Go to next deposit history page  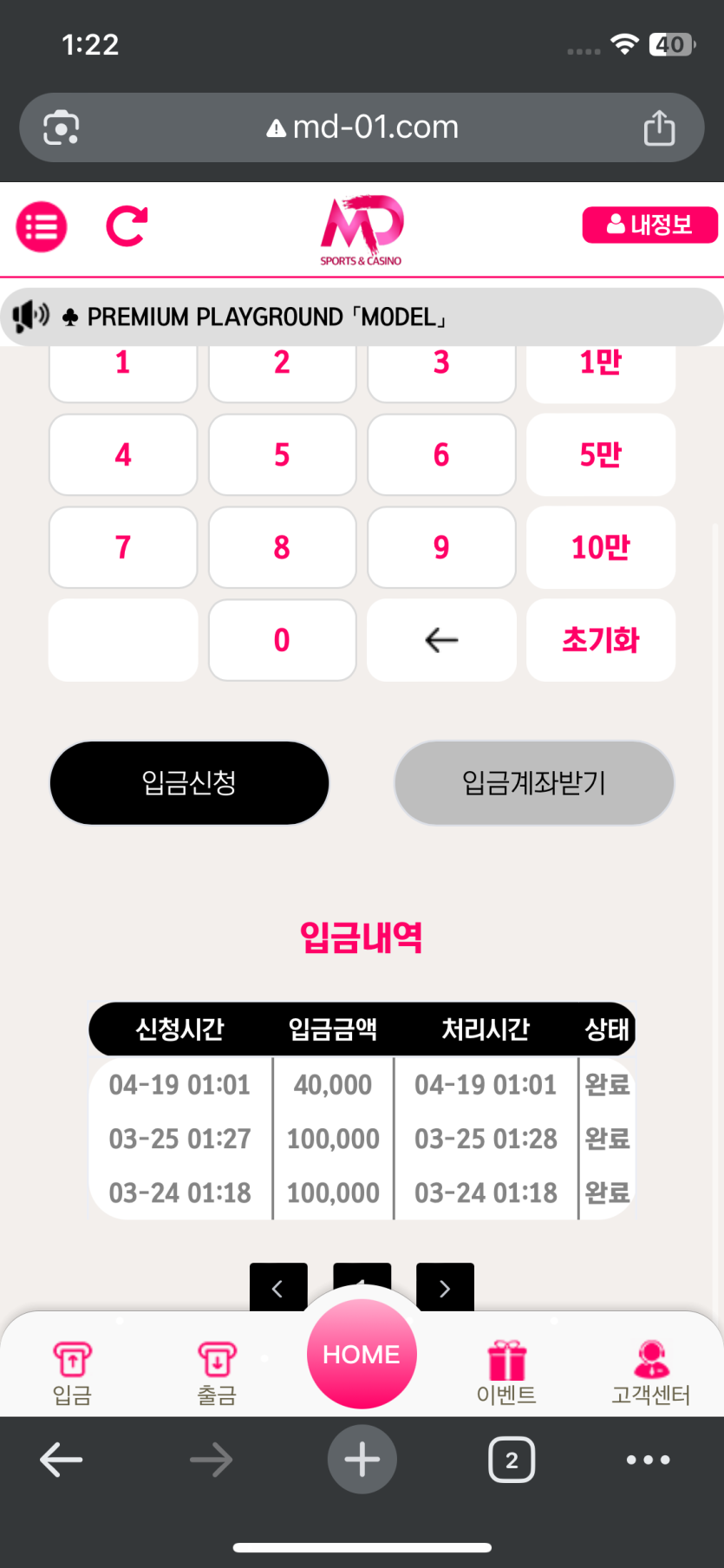tap(445, 1288)
